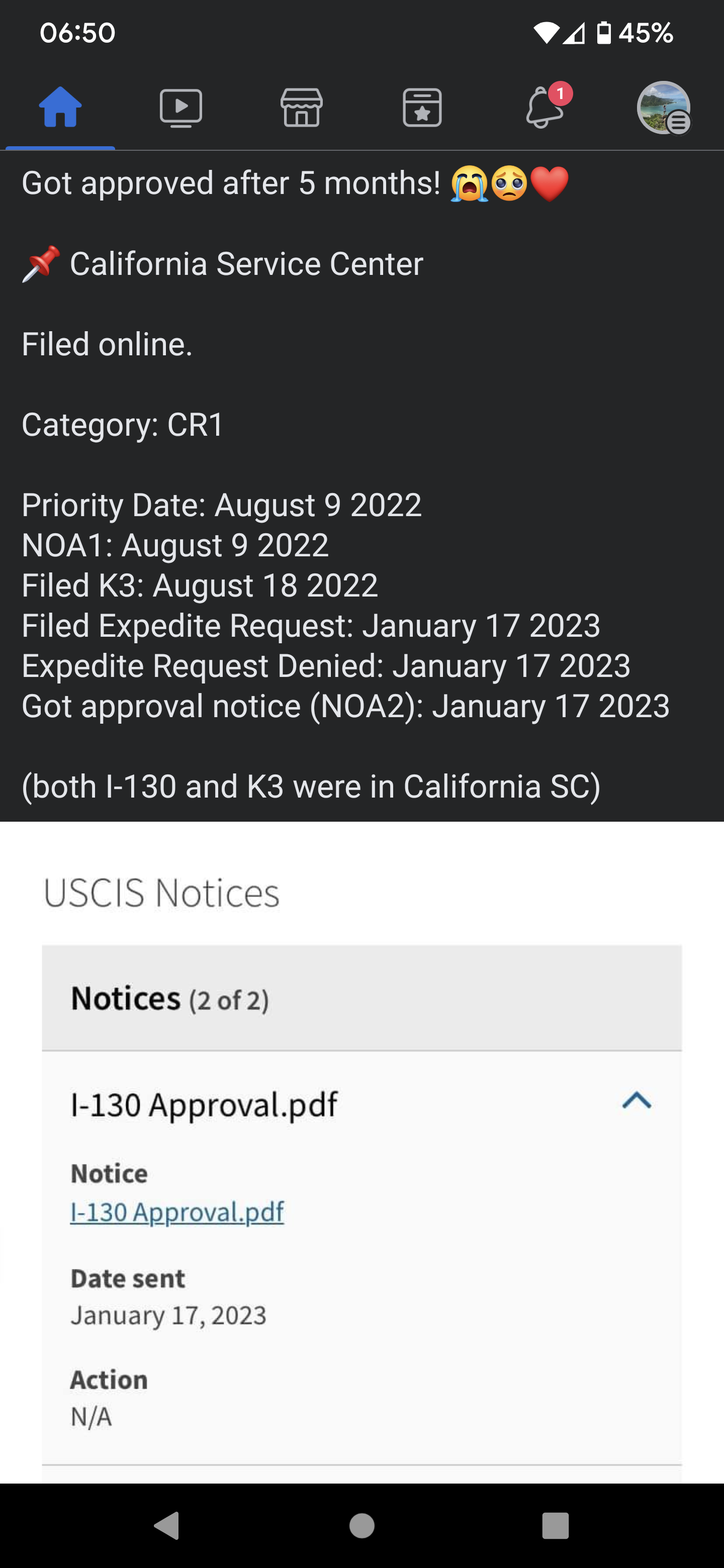Open the profile menu tab
The image size is (724, 1568).
click(x=664, y=108)
